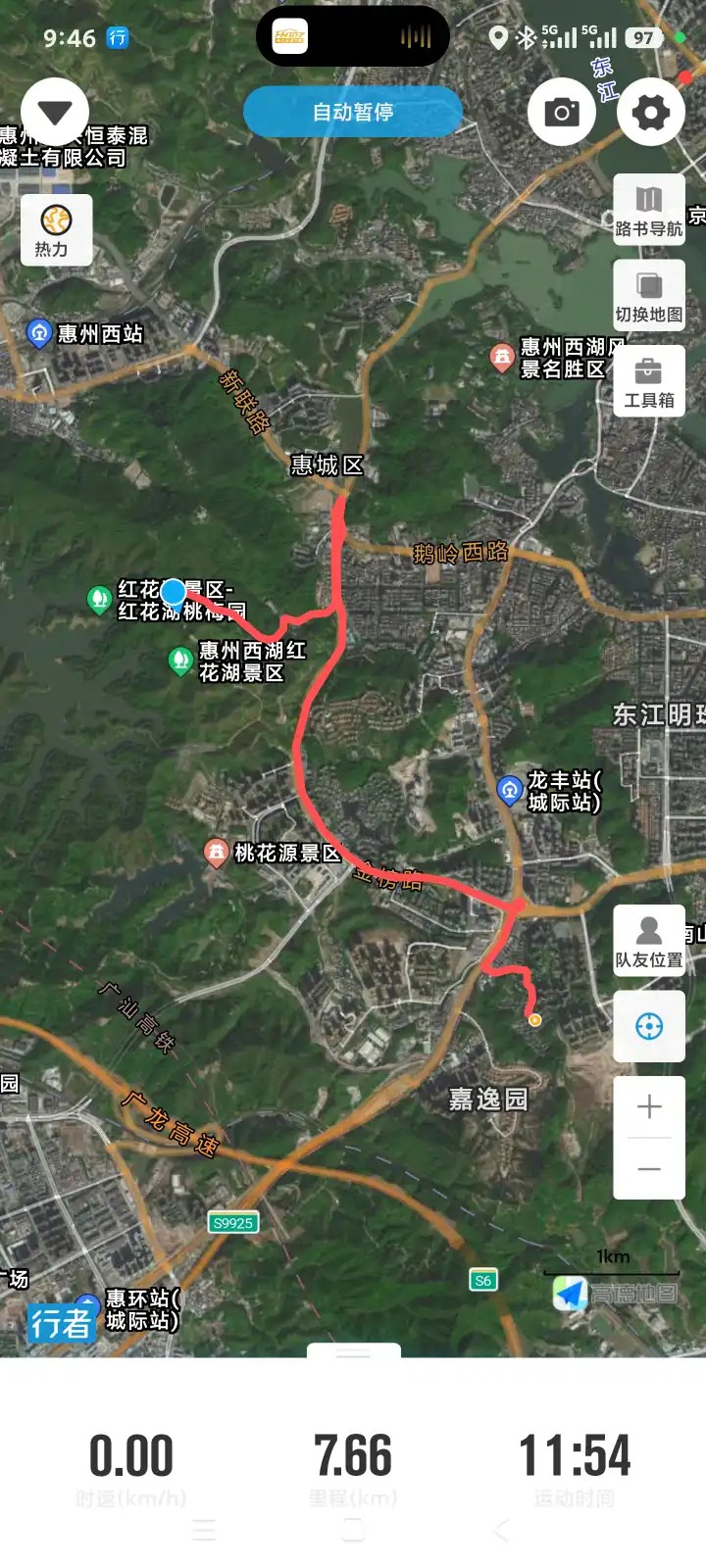The image size is (706, 1568).
Task: Expand the stats panel handle
Action: [x=353, y=1352]
